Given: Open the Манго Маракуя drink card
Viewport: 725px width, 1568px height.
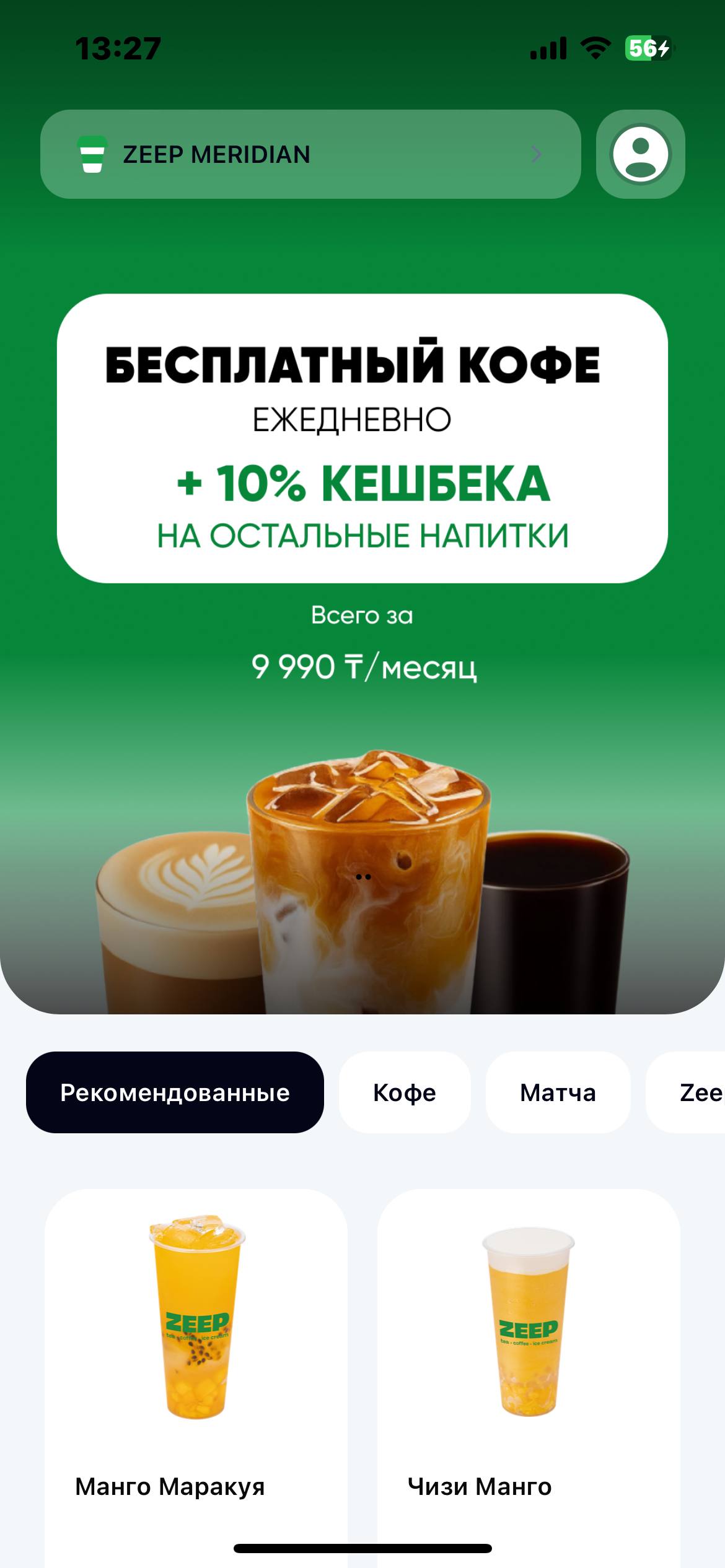Looking at the screenshot, I should tap(196, 1362).
